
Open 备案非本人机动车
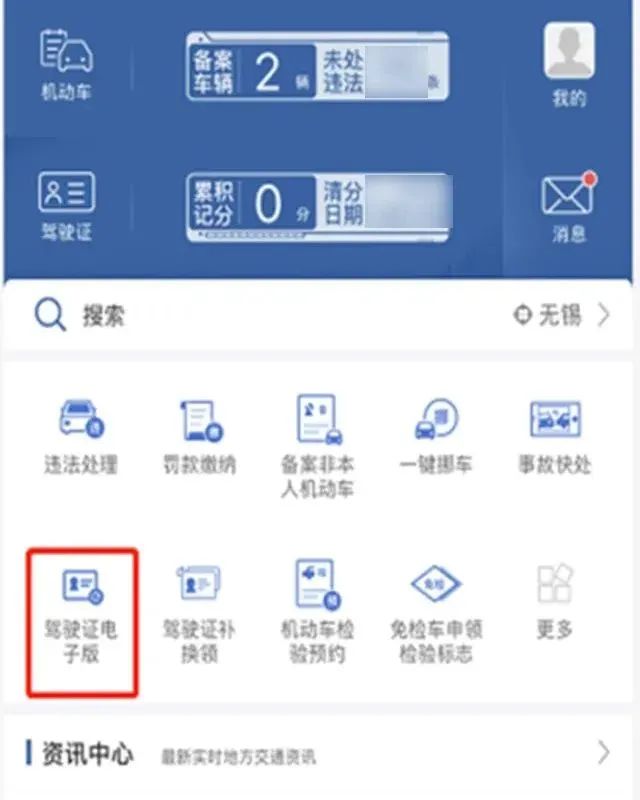pyautogui.click(x=317, y=445)
